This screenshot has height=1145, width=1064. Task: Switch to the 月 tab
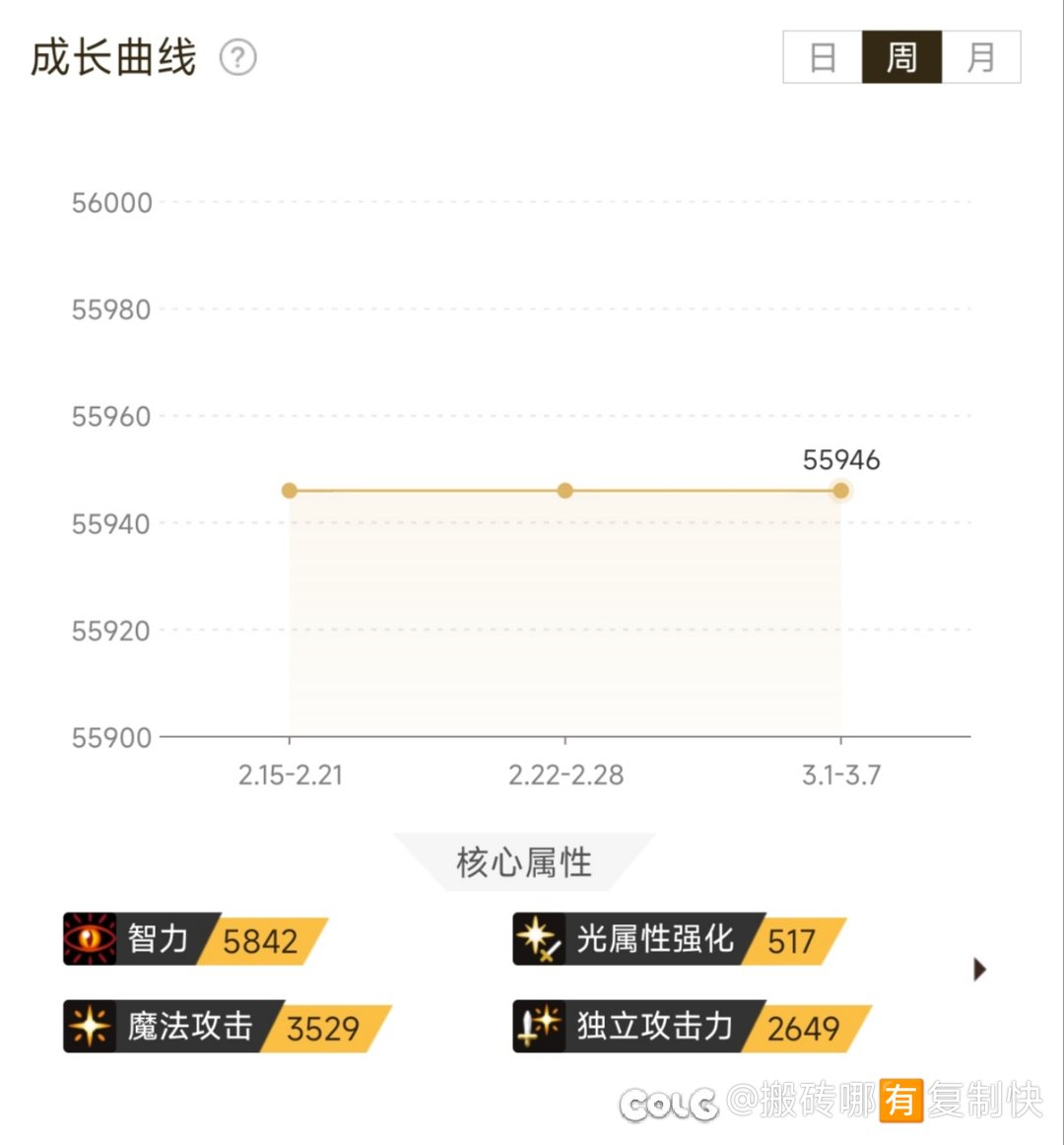coord(980,57)
